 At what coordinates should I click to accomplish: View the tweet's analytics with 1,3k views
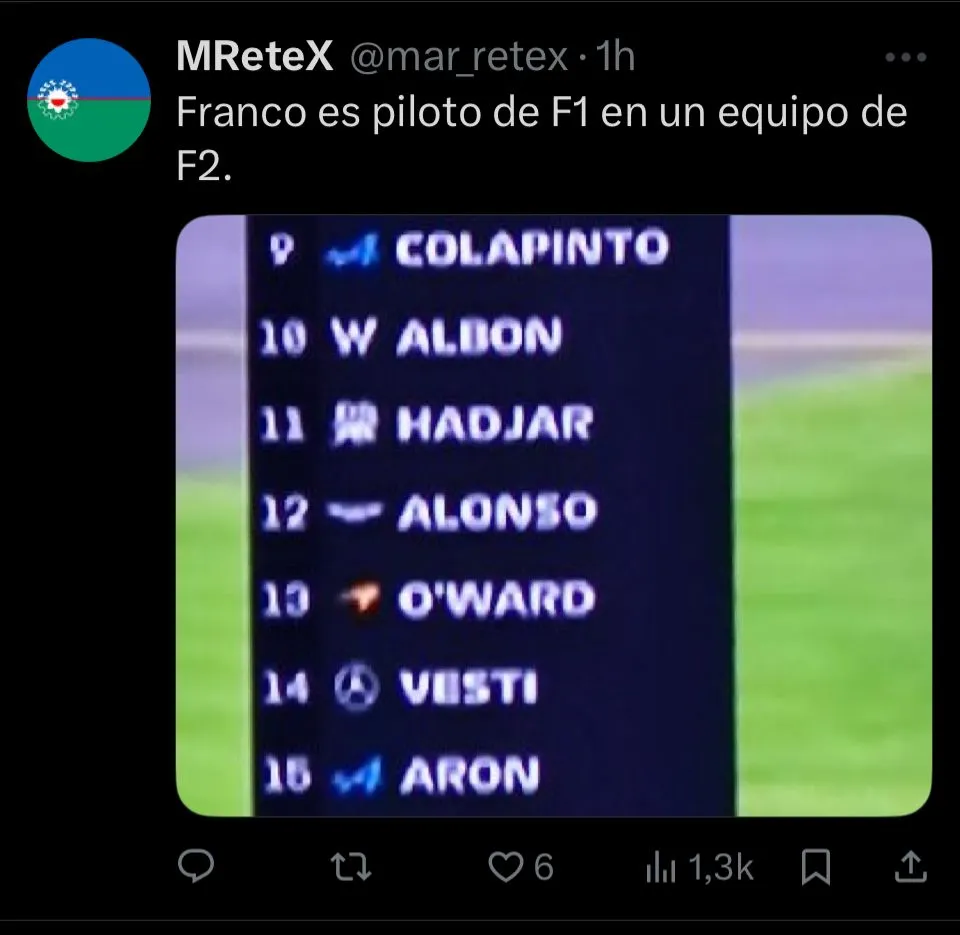pos(698,868)
